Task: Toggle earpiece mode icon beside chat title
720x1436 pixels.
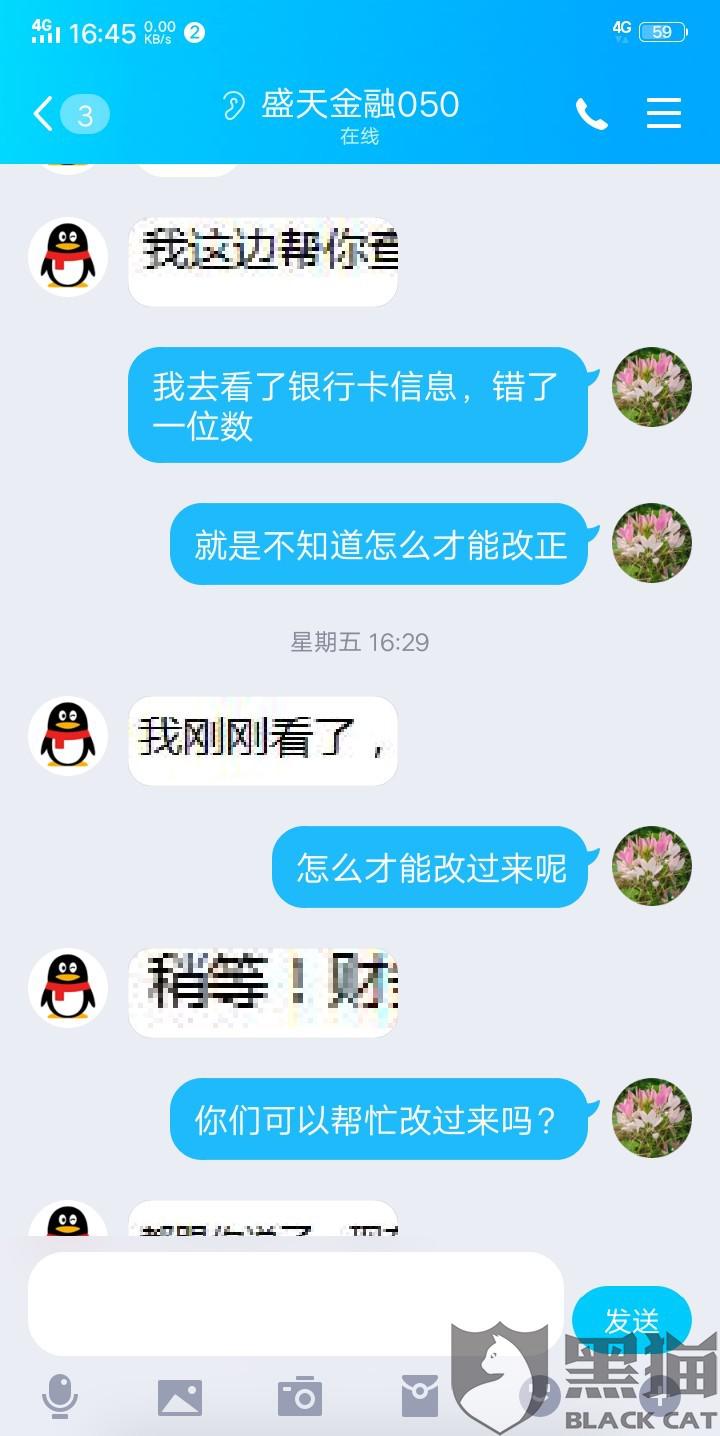Action: pyautogui.click(x=234, y=105)
